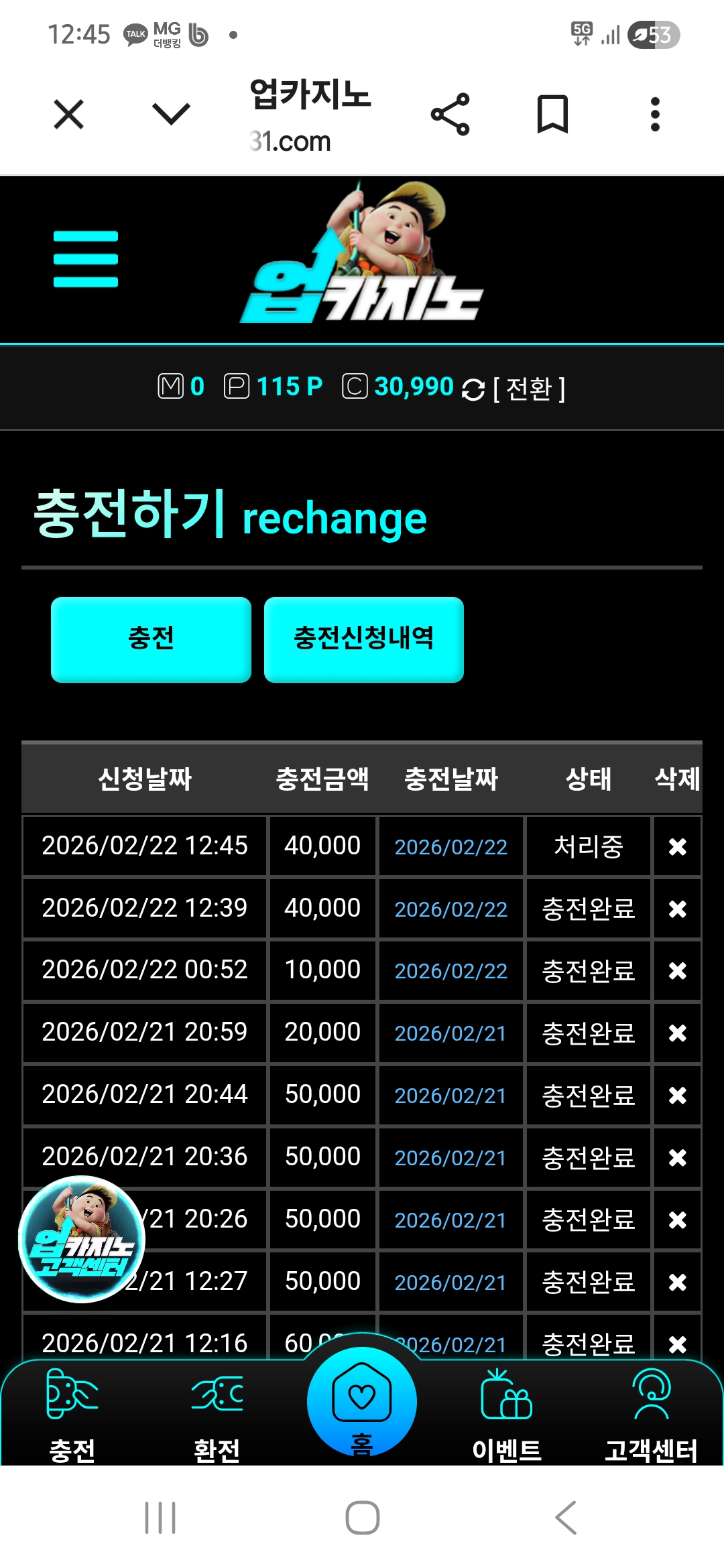
Task: Go to the 홈 tab
Action: tap(362, 1404)
